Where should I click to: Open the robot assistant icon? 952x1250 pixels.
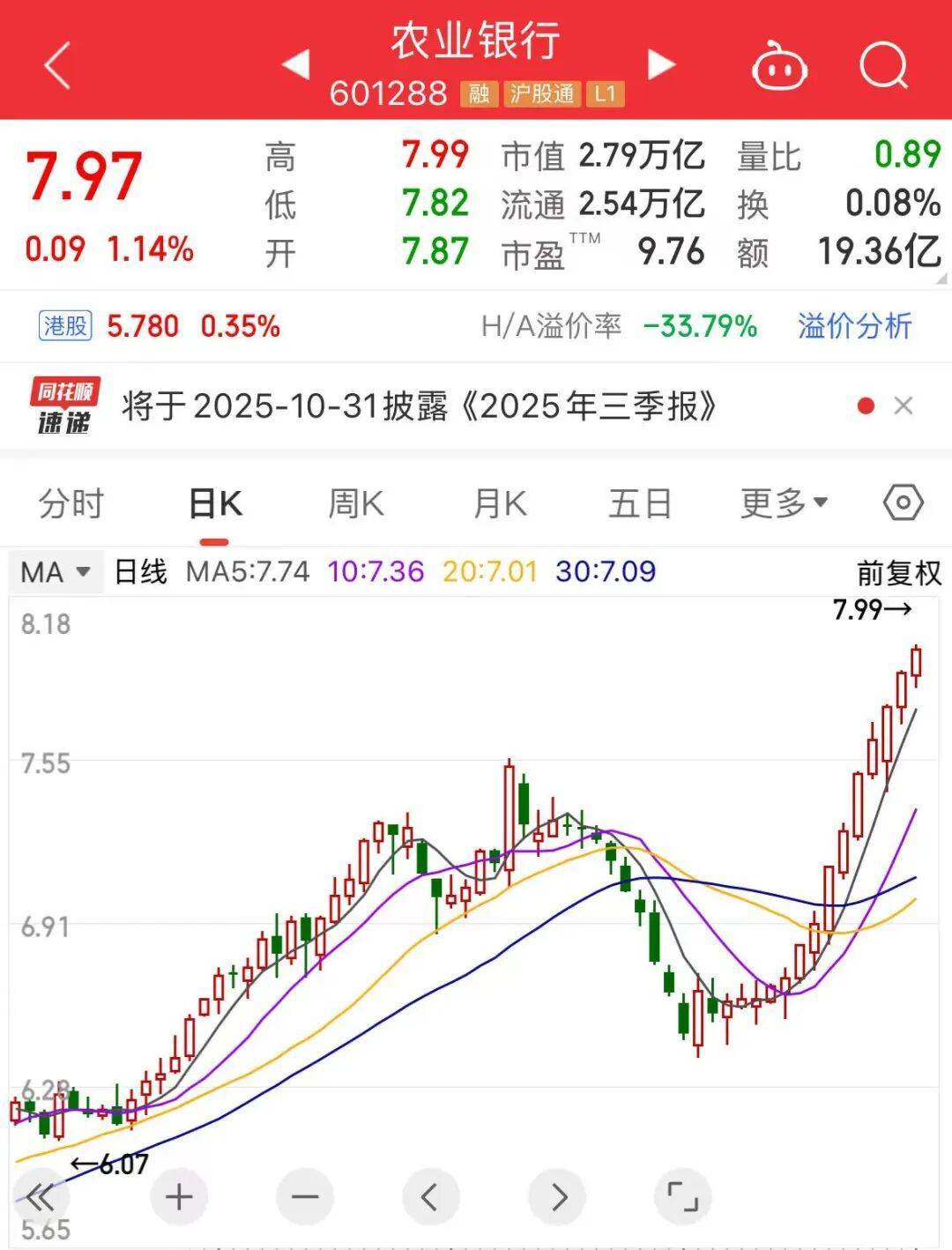[x=778, y=66]
